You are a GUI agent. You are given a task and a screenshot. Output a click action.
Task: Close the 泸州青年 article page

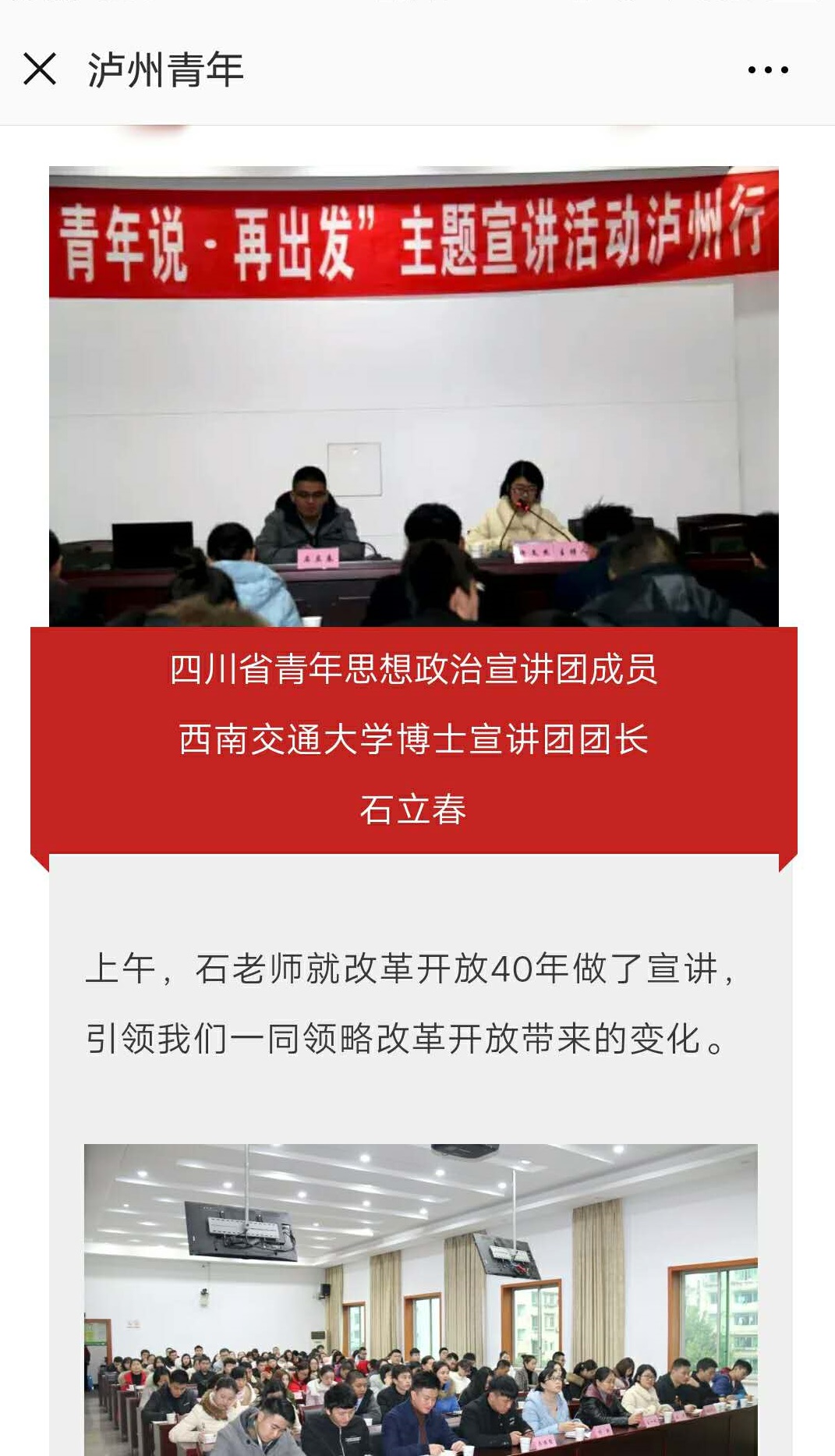[x=40, y=69]
